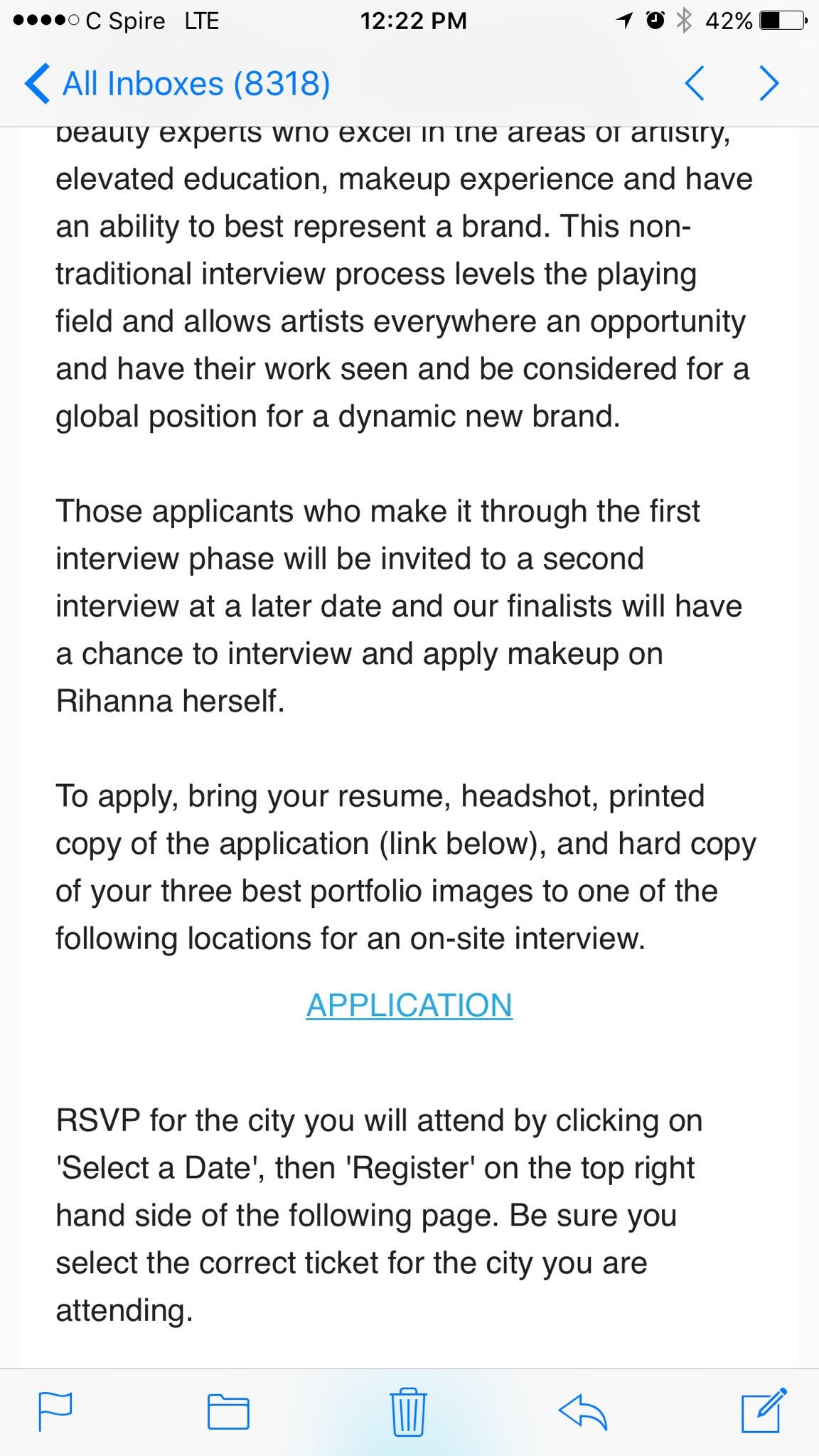The width and height of the screenshot is (819, 1456).
Task: Go to the next email
Action: coord(769,84)
